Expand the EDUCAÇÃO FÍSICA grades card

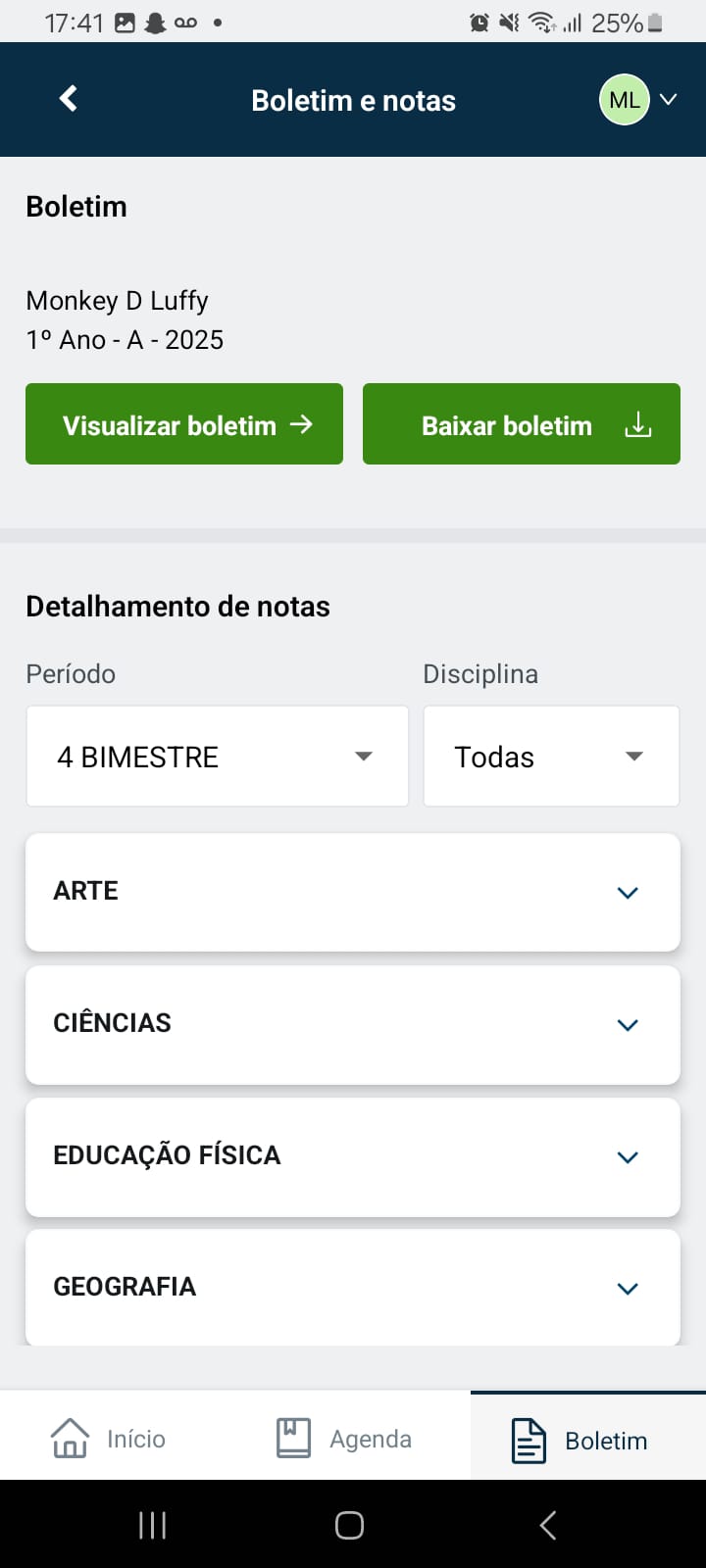click(353, 1156)
